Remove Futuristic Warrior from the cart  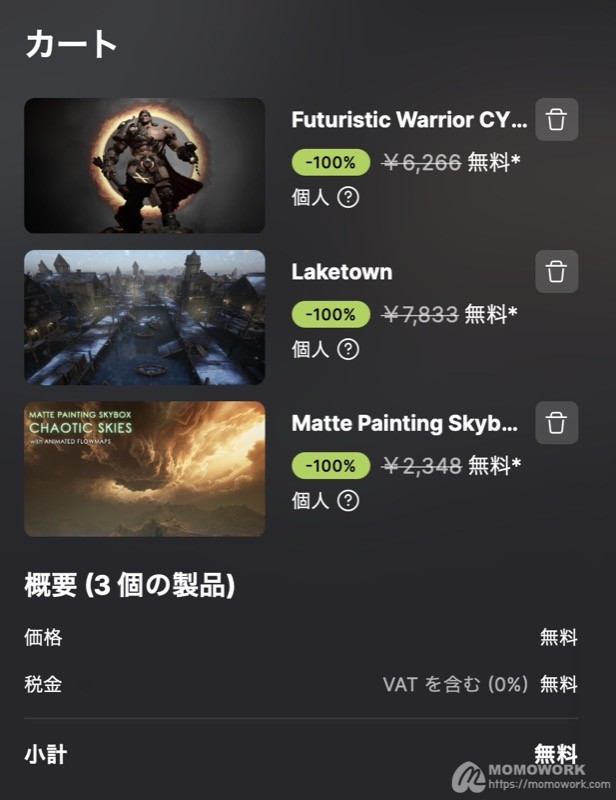pyautogui.click(x=557, y=120)
